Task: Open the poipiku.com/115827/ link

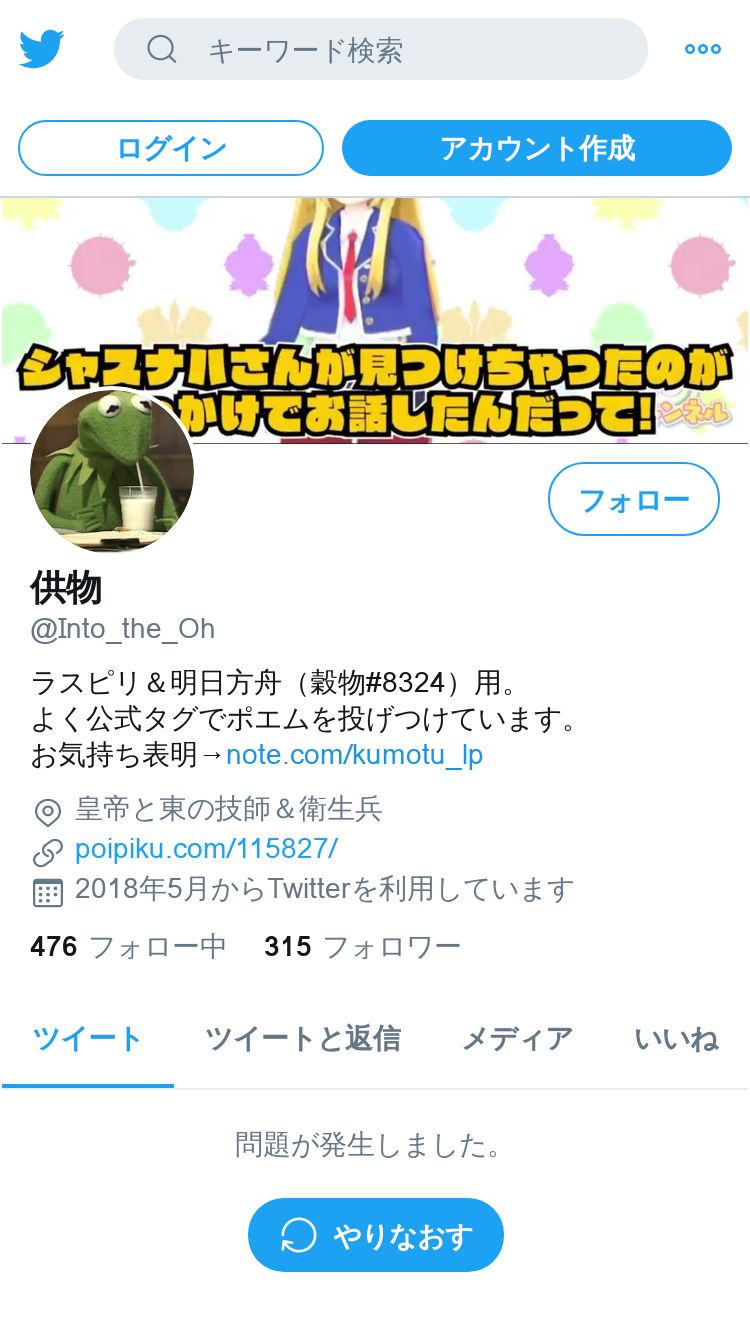Action: pos(207,849)
